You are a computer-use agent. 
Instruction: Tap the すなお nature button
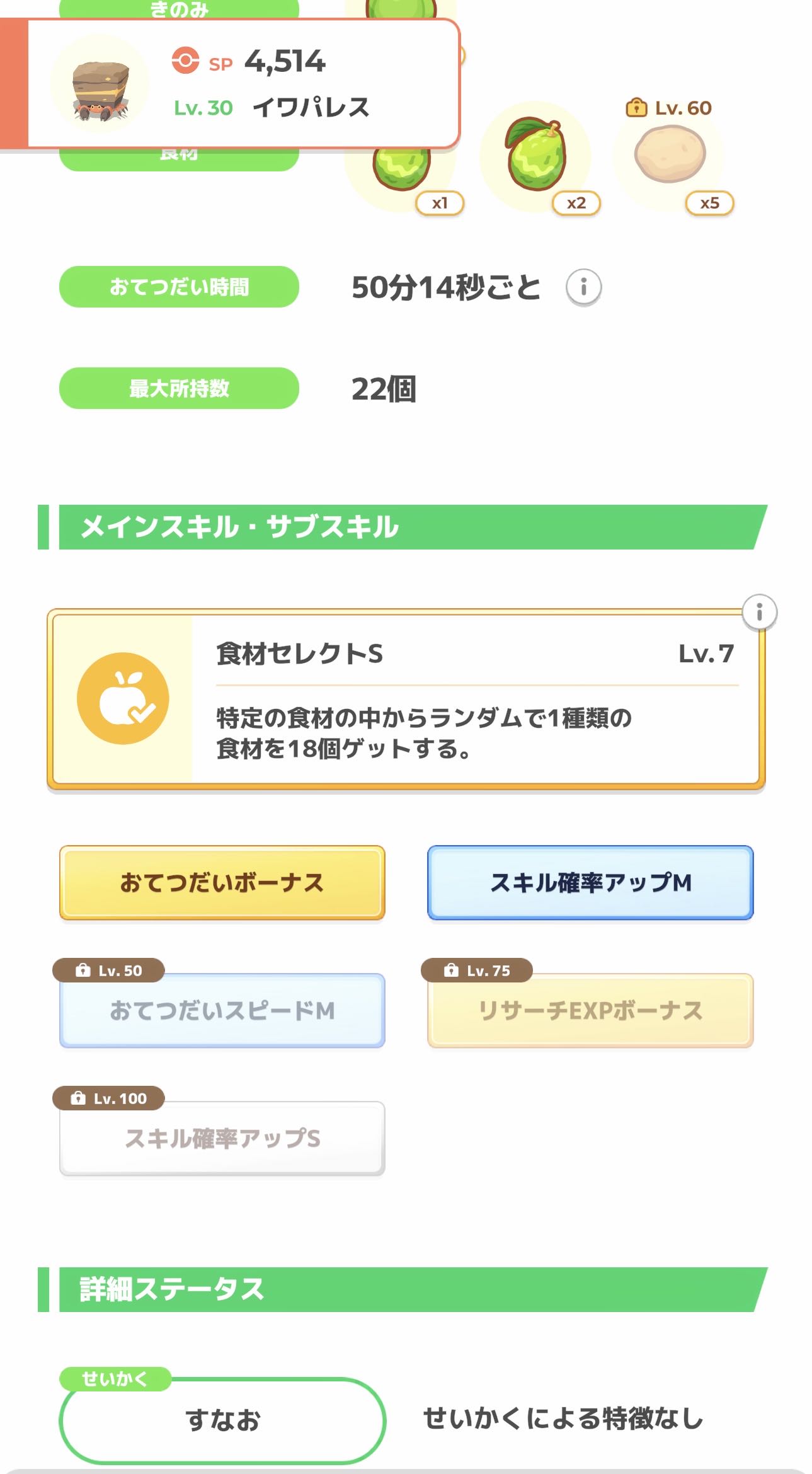coord(222,1420)
